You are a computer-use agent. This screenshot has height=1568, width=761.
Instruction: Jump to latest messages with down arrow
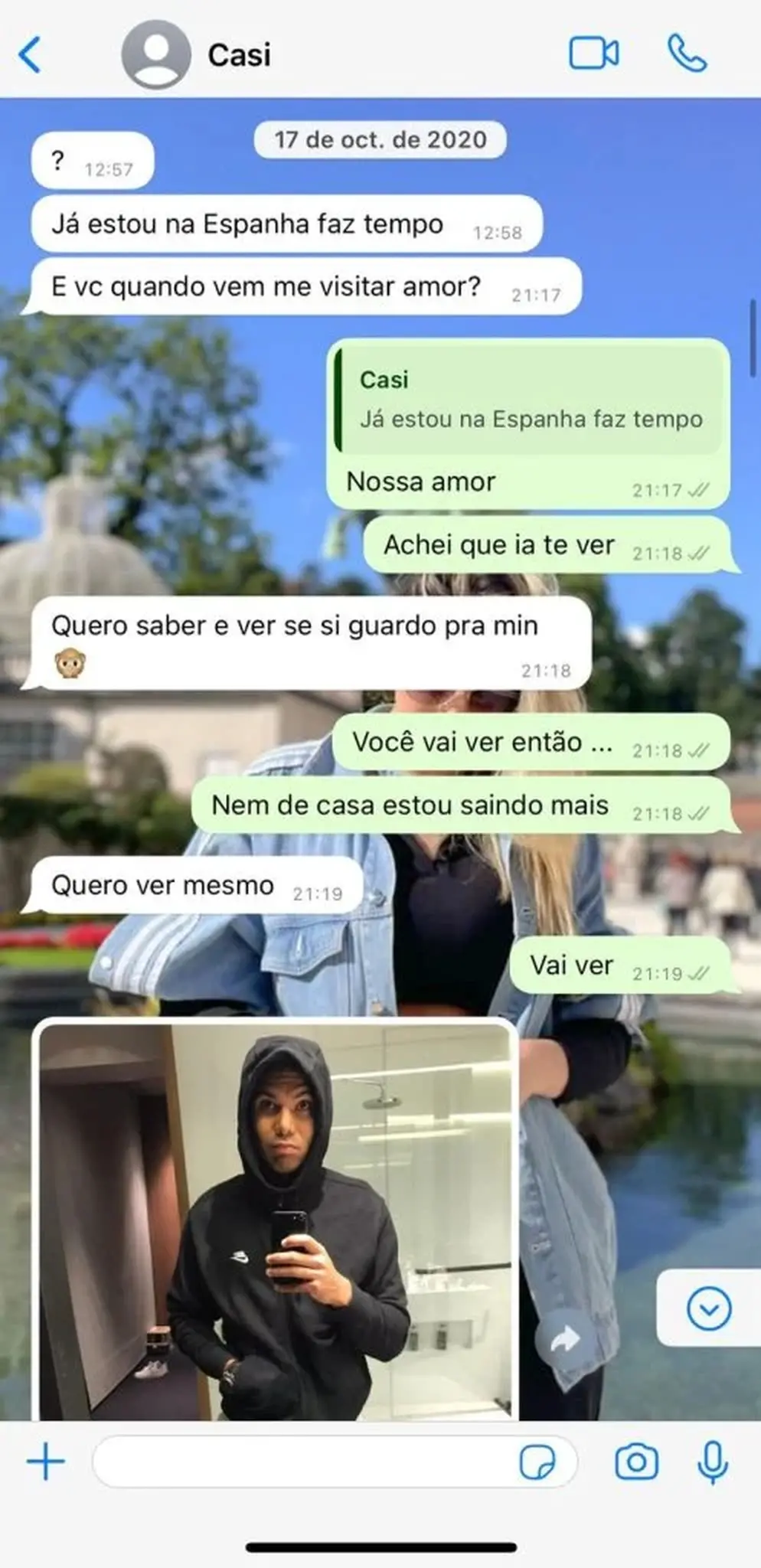click(709, 1308)
